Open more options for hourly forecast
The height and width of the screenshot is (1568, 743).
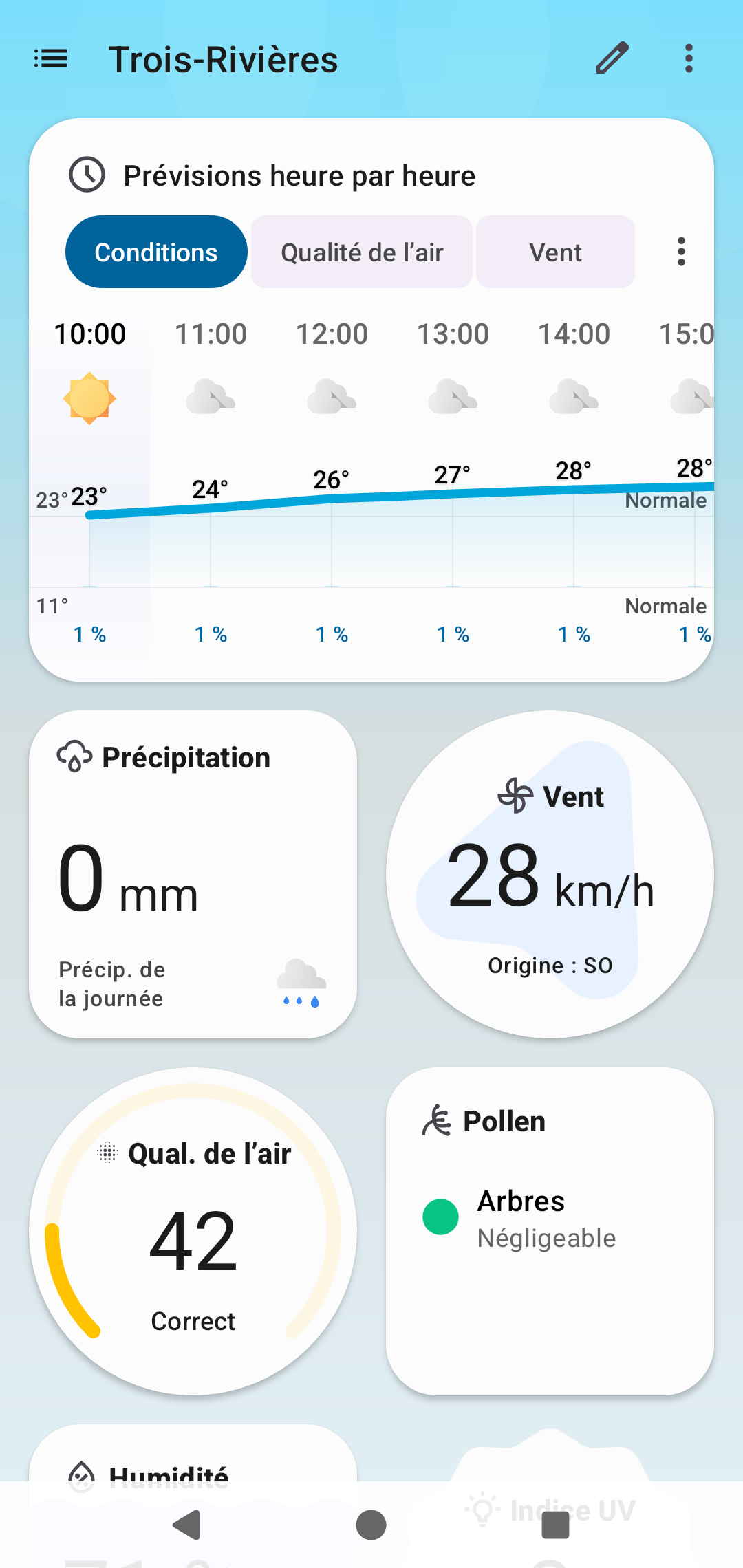(681, 252)
